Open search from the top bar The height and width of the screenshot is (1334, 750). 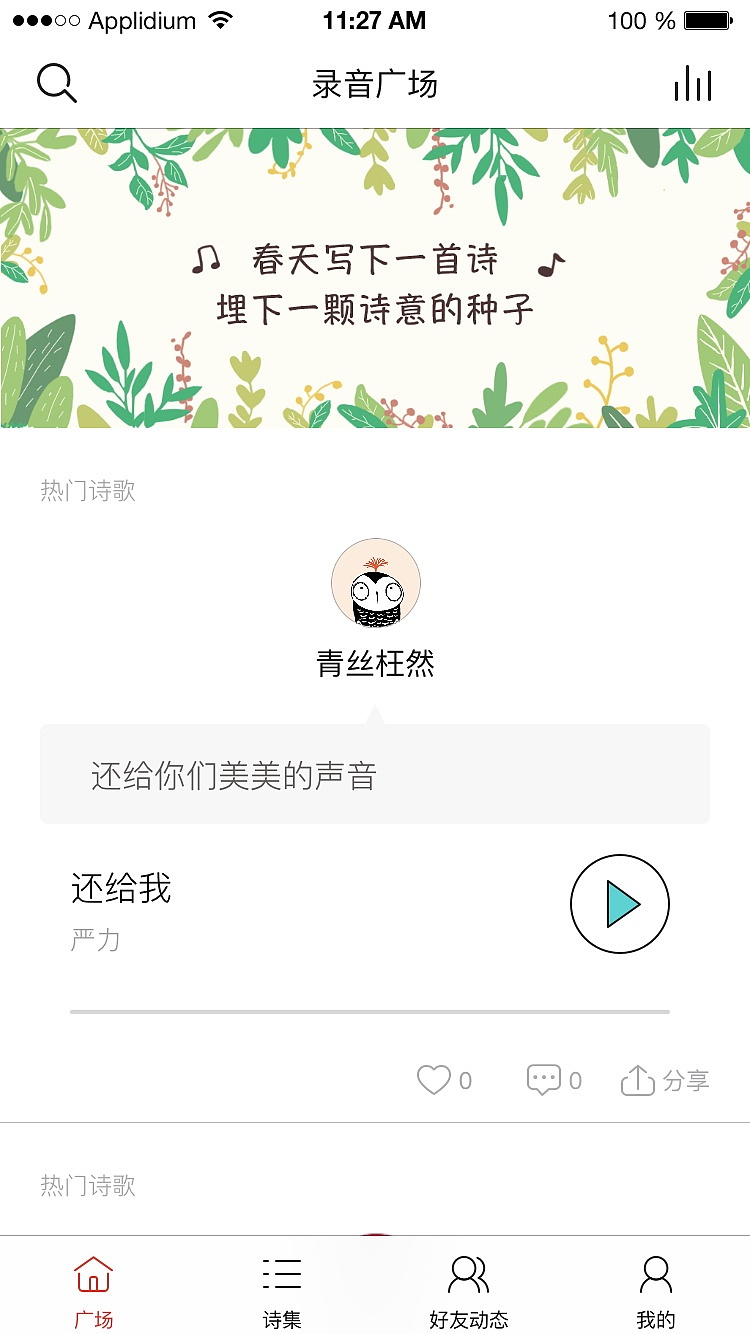pos(57,84)
